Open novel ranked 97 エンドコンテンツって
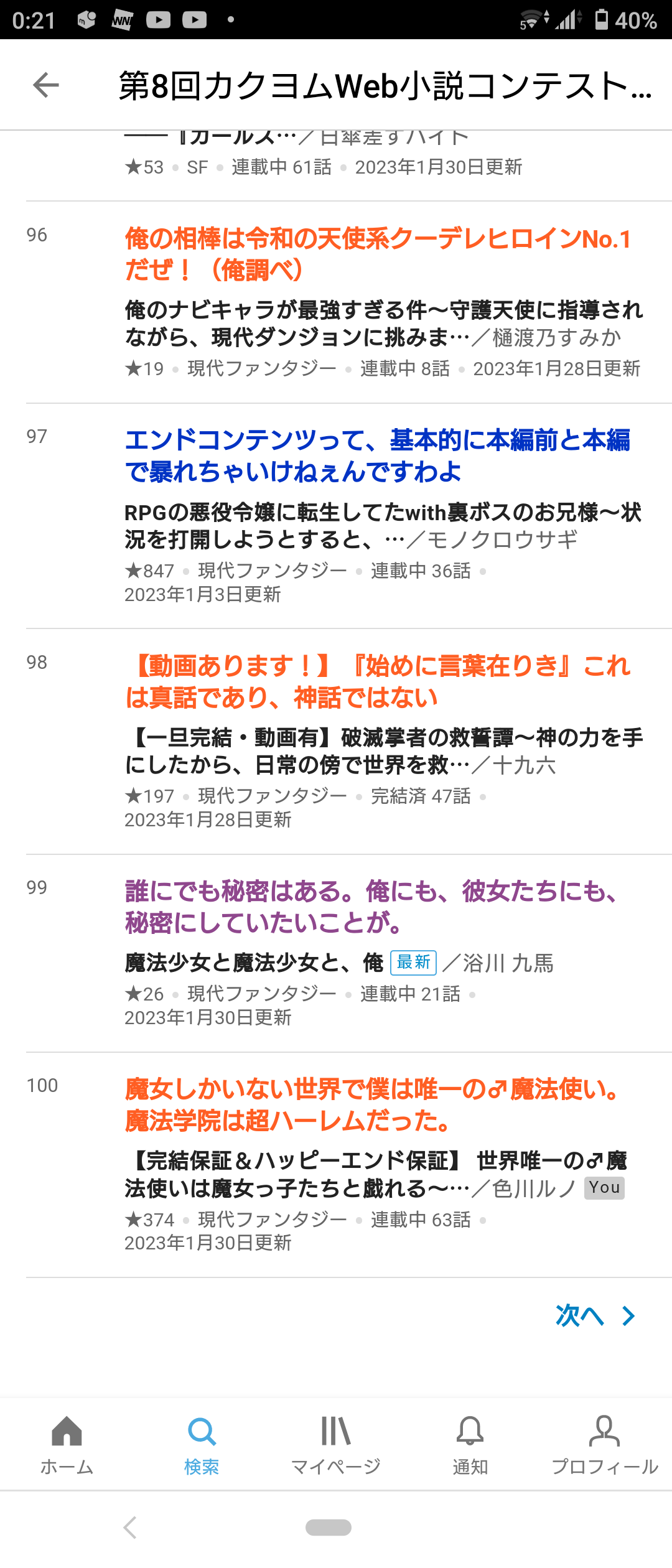Image resolution: width=672 pixels, height=1568 pixels. tap(378, 455)
